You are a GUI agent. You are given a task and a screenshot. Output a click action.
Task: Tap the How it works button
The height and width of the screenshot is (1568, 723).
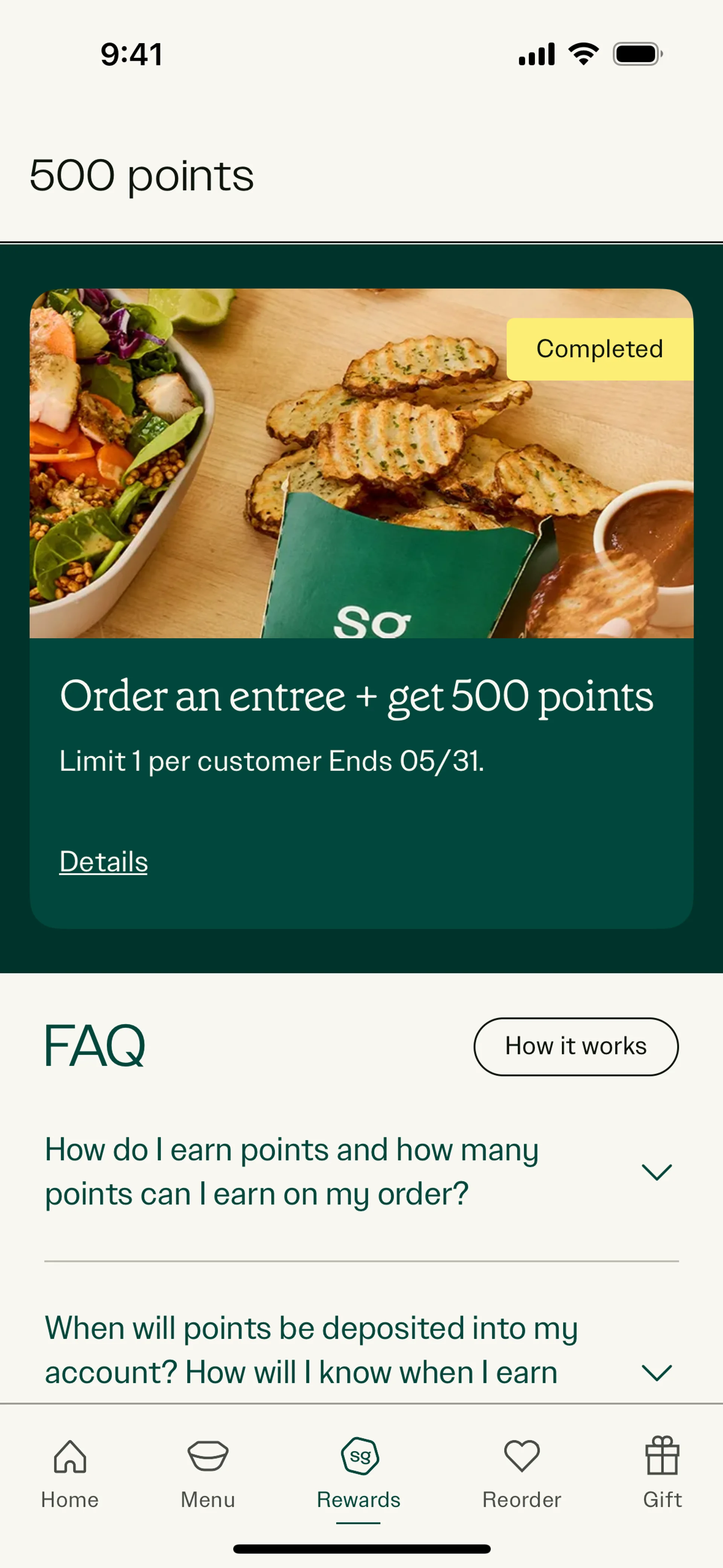click(576, 1046)
